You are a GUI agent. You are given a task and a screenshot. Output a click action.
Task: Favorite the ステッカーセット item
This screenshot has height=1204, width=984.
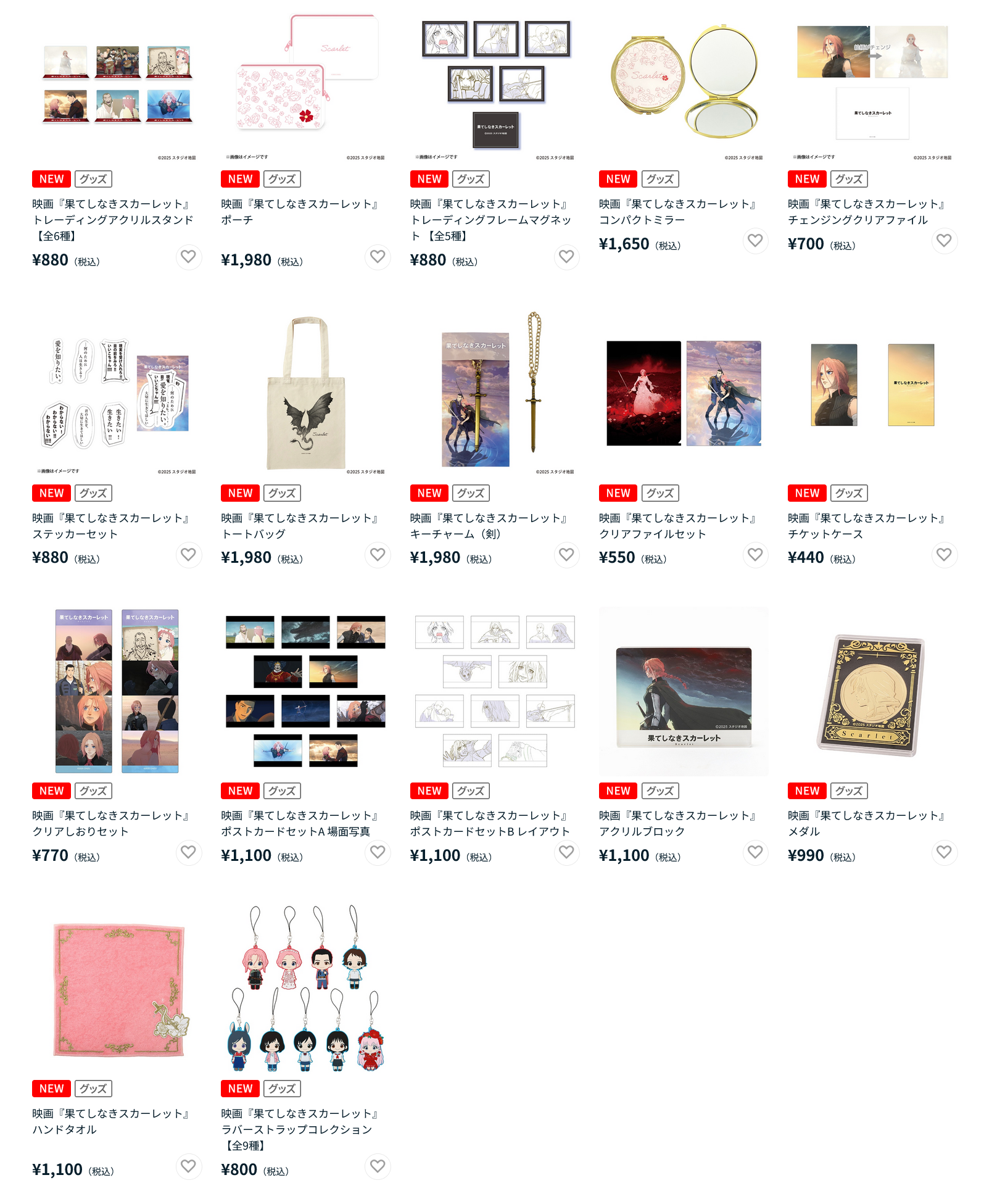click(x=189, y=554)
